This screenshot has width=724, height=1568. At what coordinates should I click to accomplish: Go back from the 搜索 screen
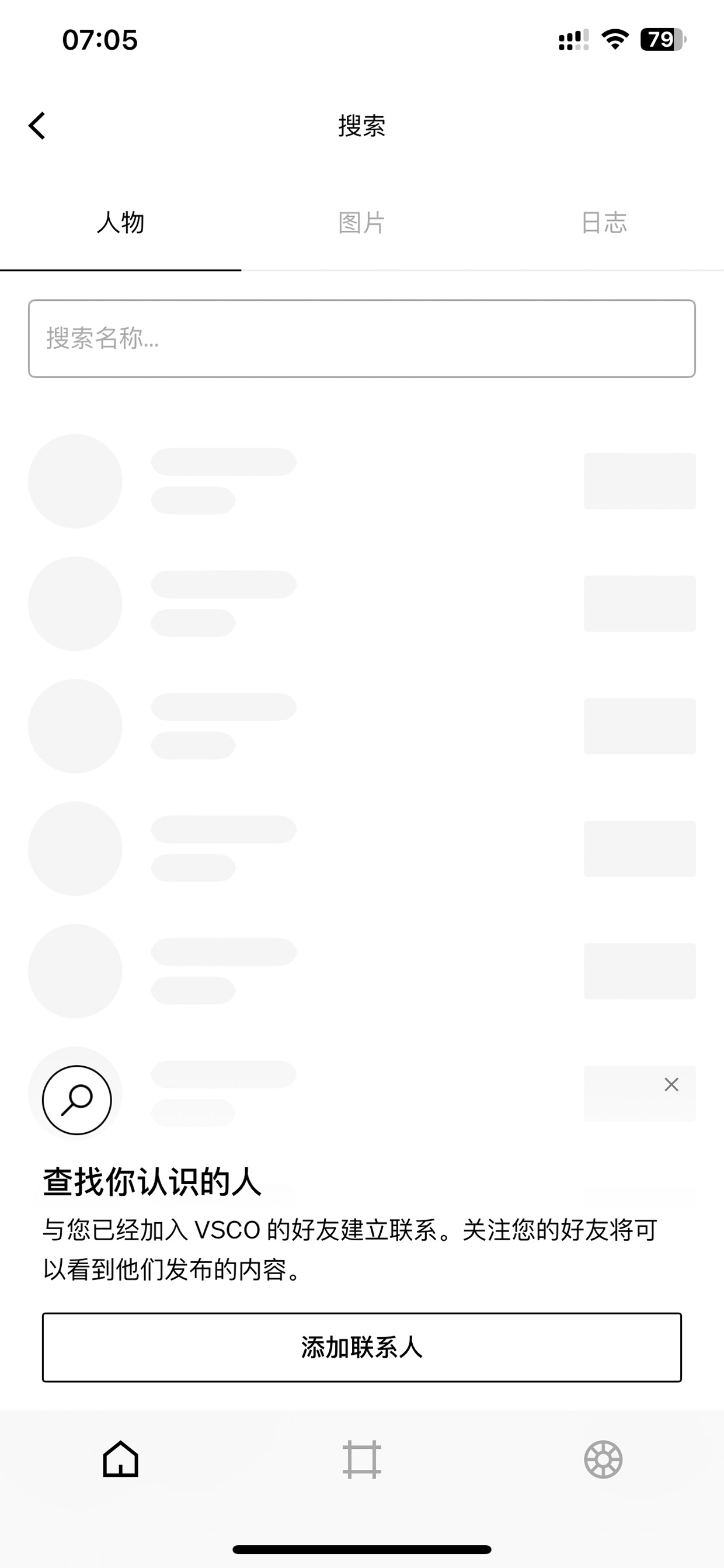coord(37,126)
